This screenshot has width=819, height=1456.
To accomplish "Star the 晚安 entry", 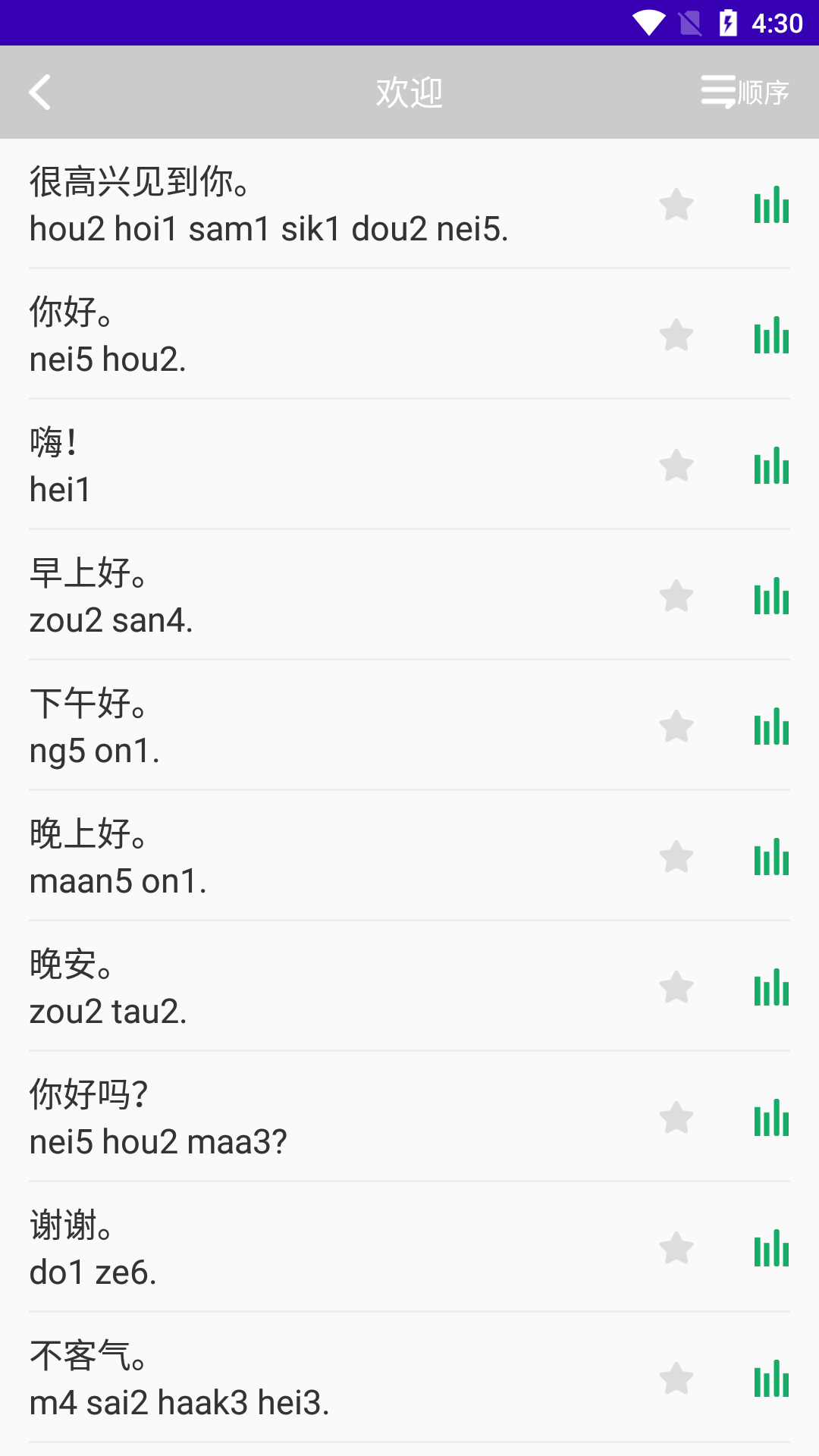I will 676,987.
